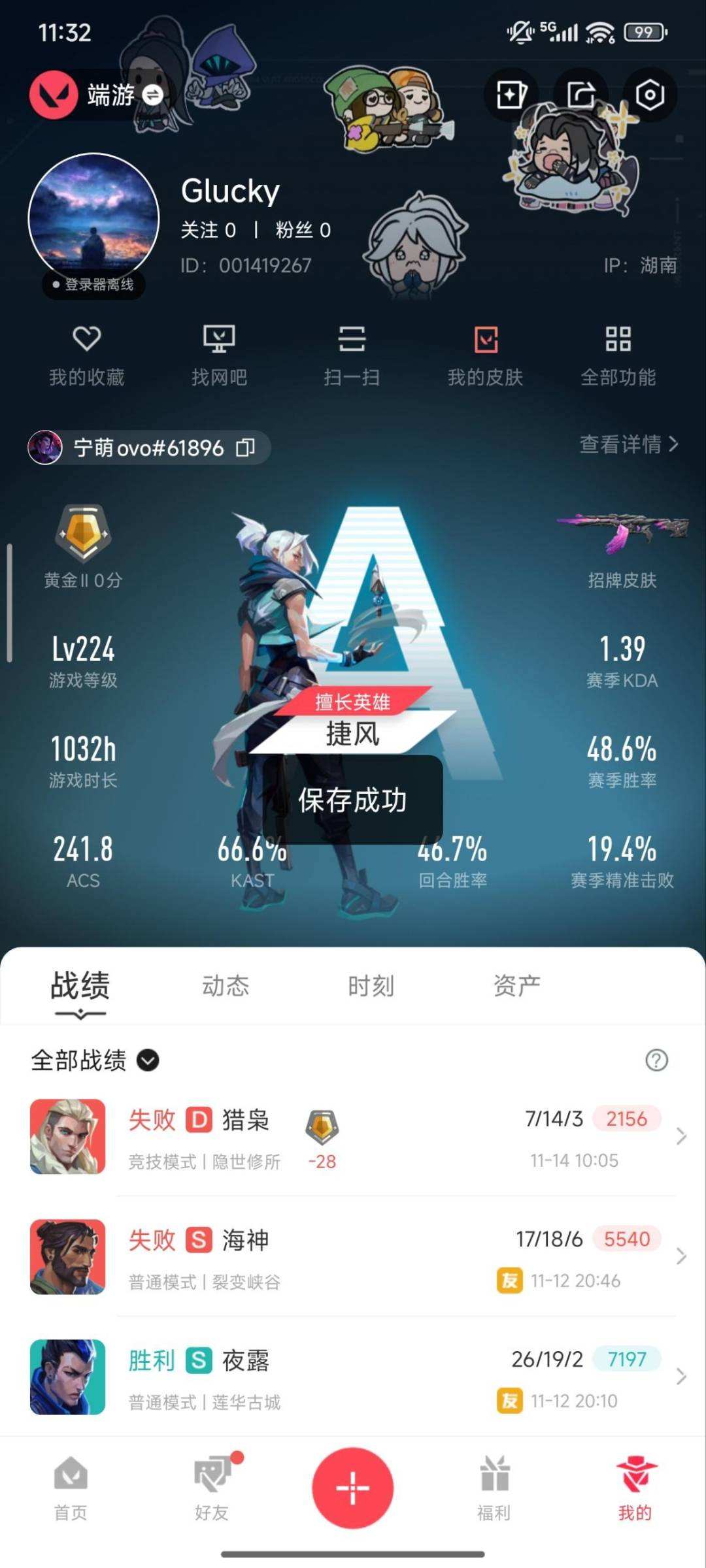Viewport: 706px width, 1568px height.
Task: Switch game via the 端游 toggle
Action: tap(152, 95)
